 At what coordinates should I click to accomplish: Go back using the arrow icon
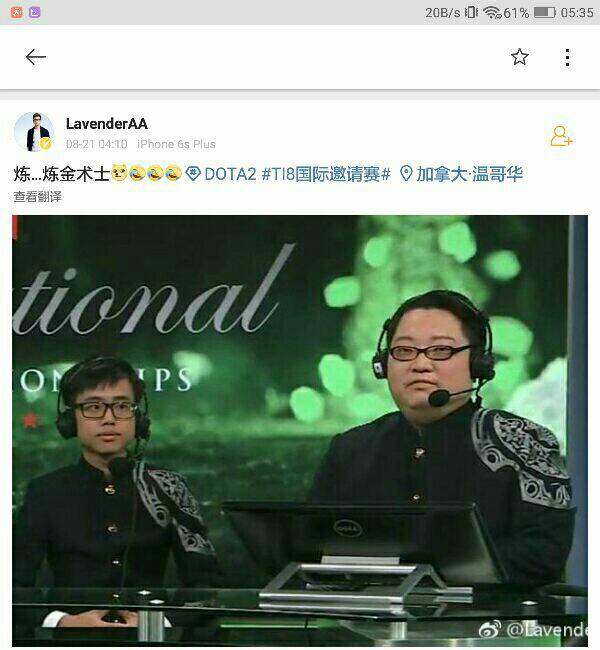(x=36, y=57)
